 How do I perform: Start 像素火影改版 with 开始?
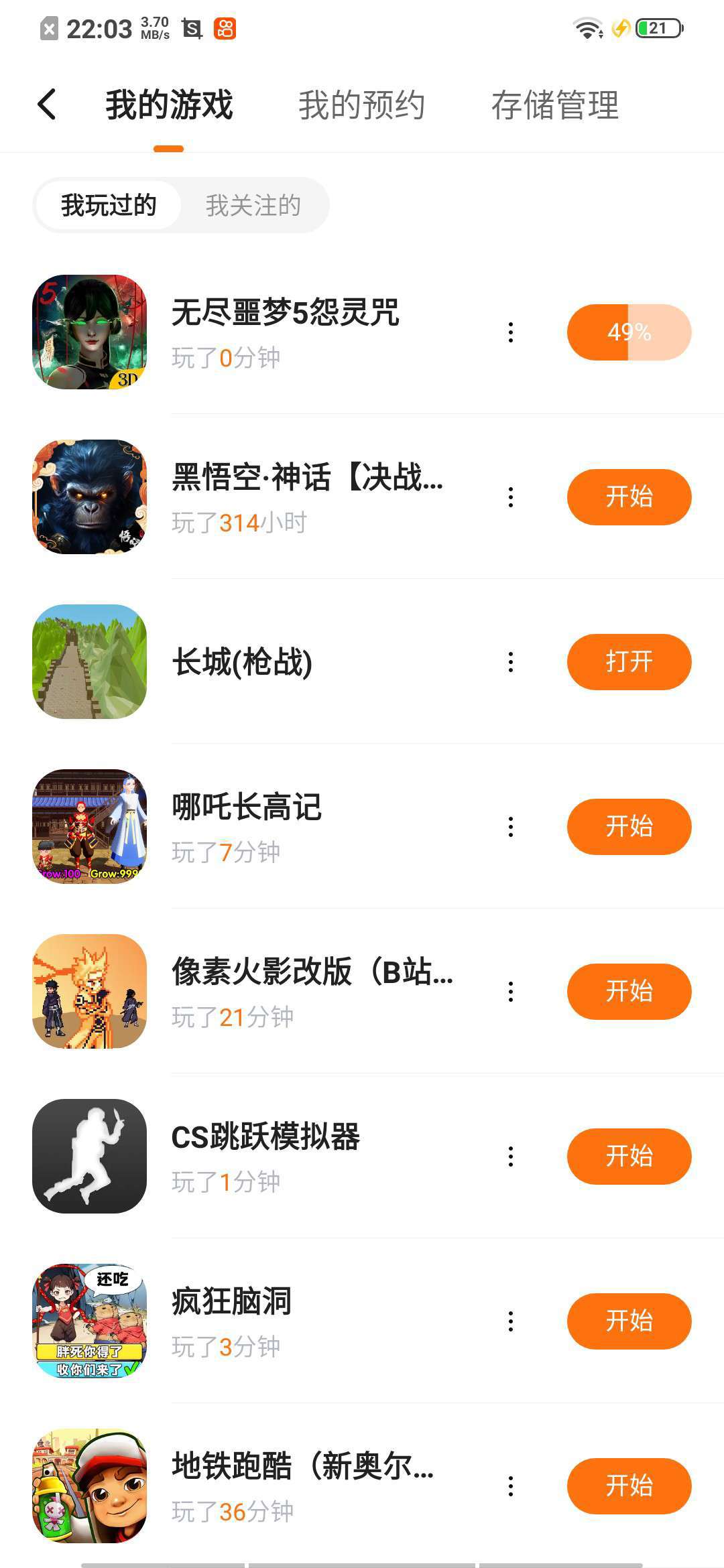coord(629,992)
